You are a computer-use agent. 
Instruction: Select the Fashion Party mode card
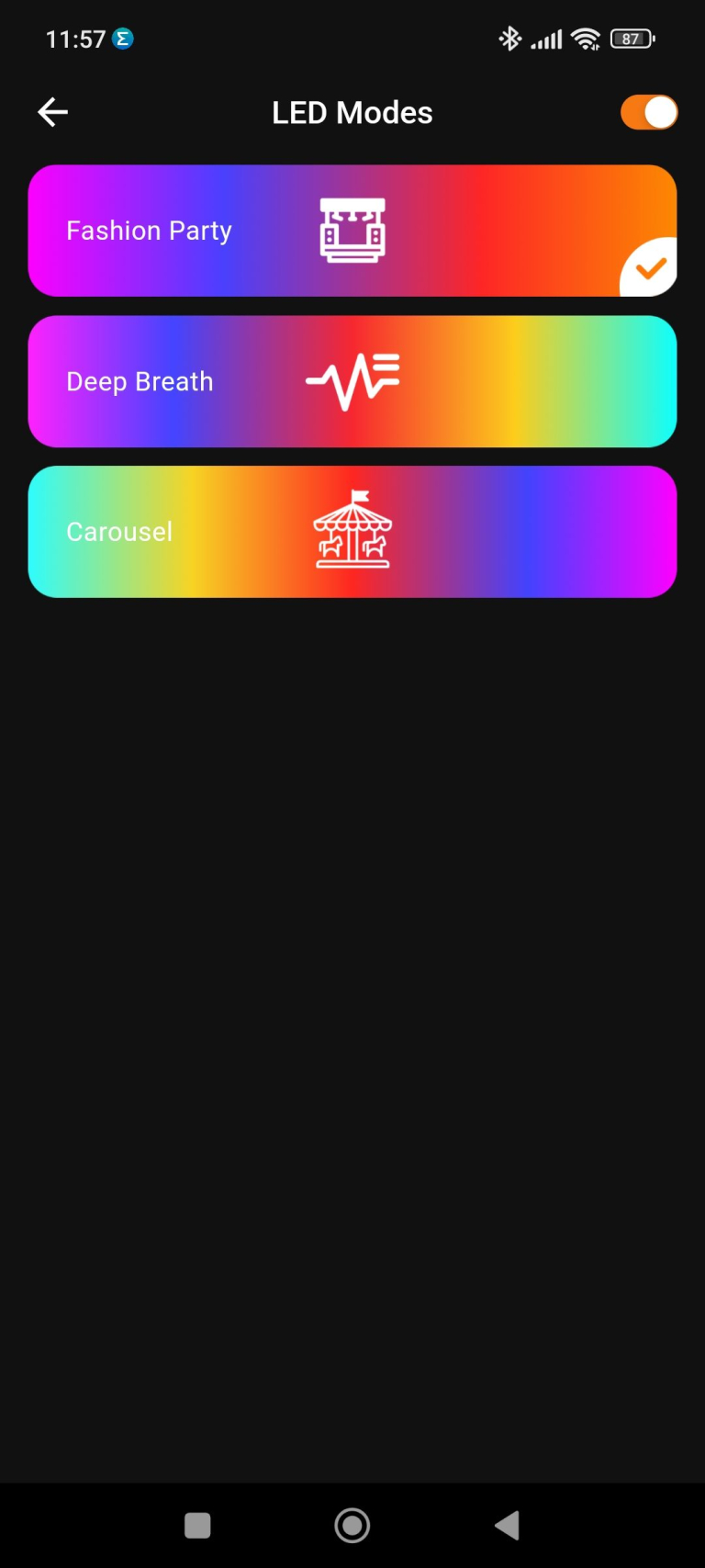tap(352, 231)
